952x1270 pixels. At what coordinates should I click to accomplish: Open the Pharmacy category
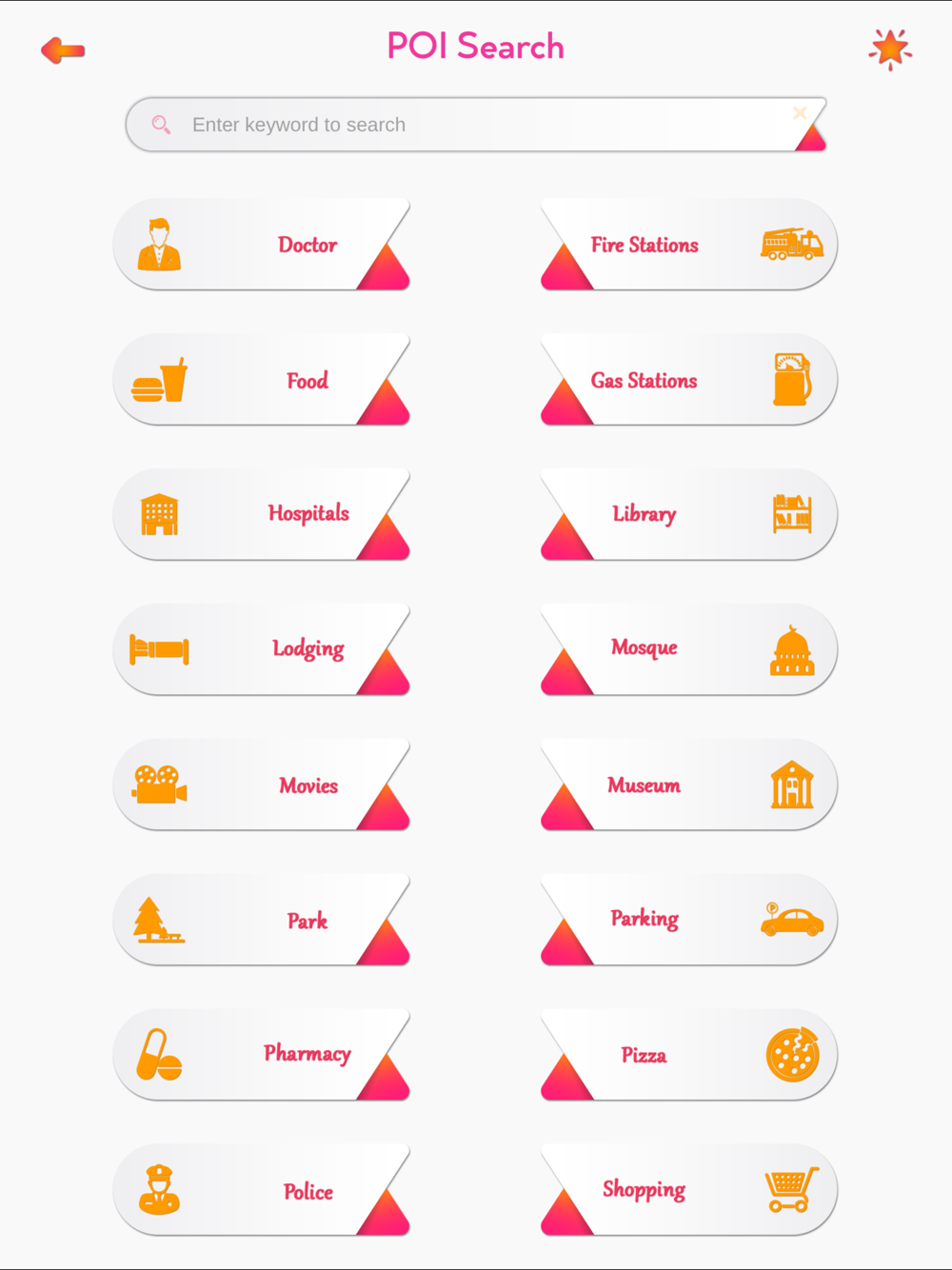tap(262, 1056)
